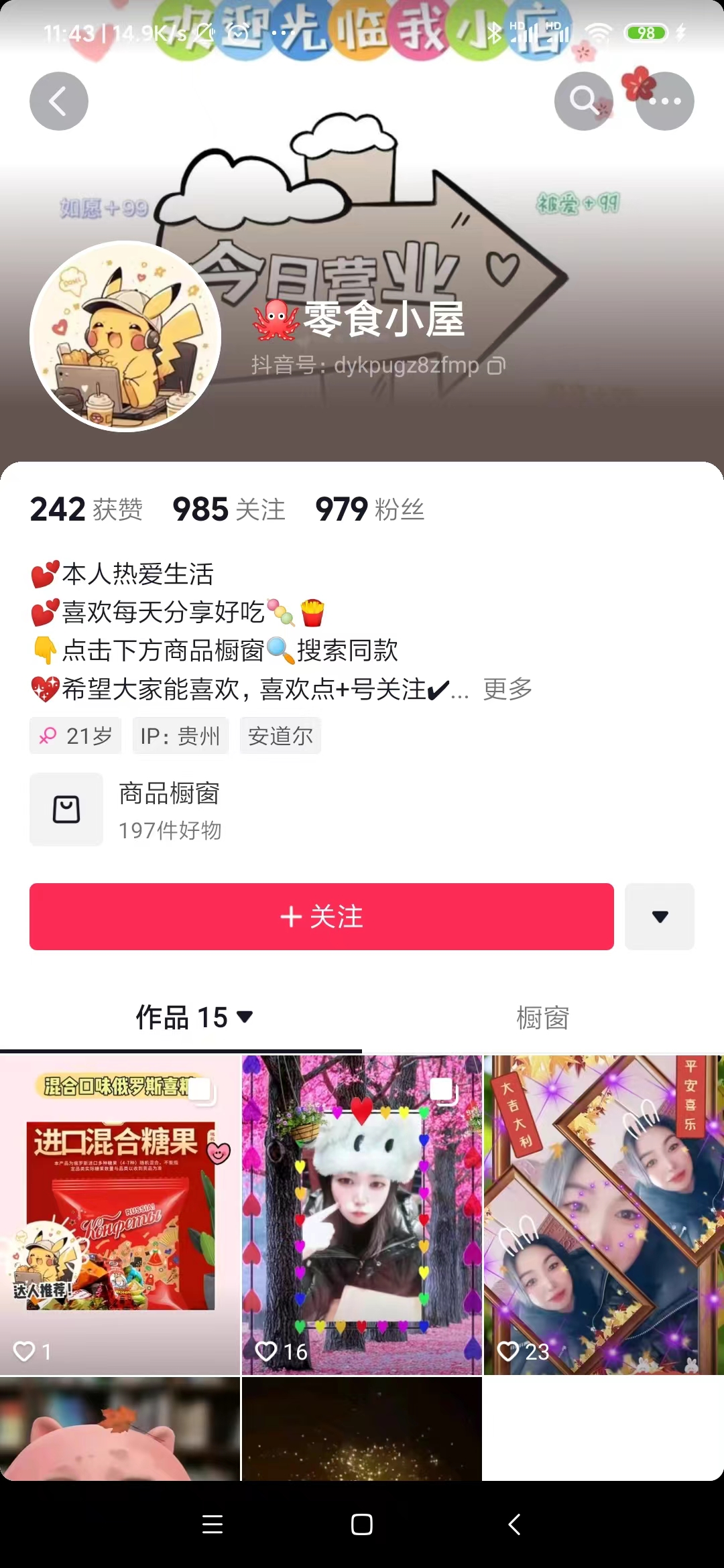Viewport: 724px width, 1568px height.
Task: Copy the Douyin ID dykpugz8zfmp
Action: coord(496,366)
